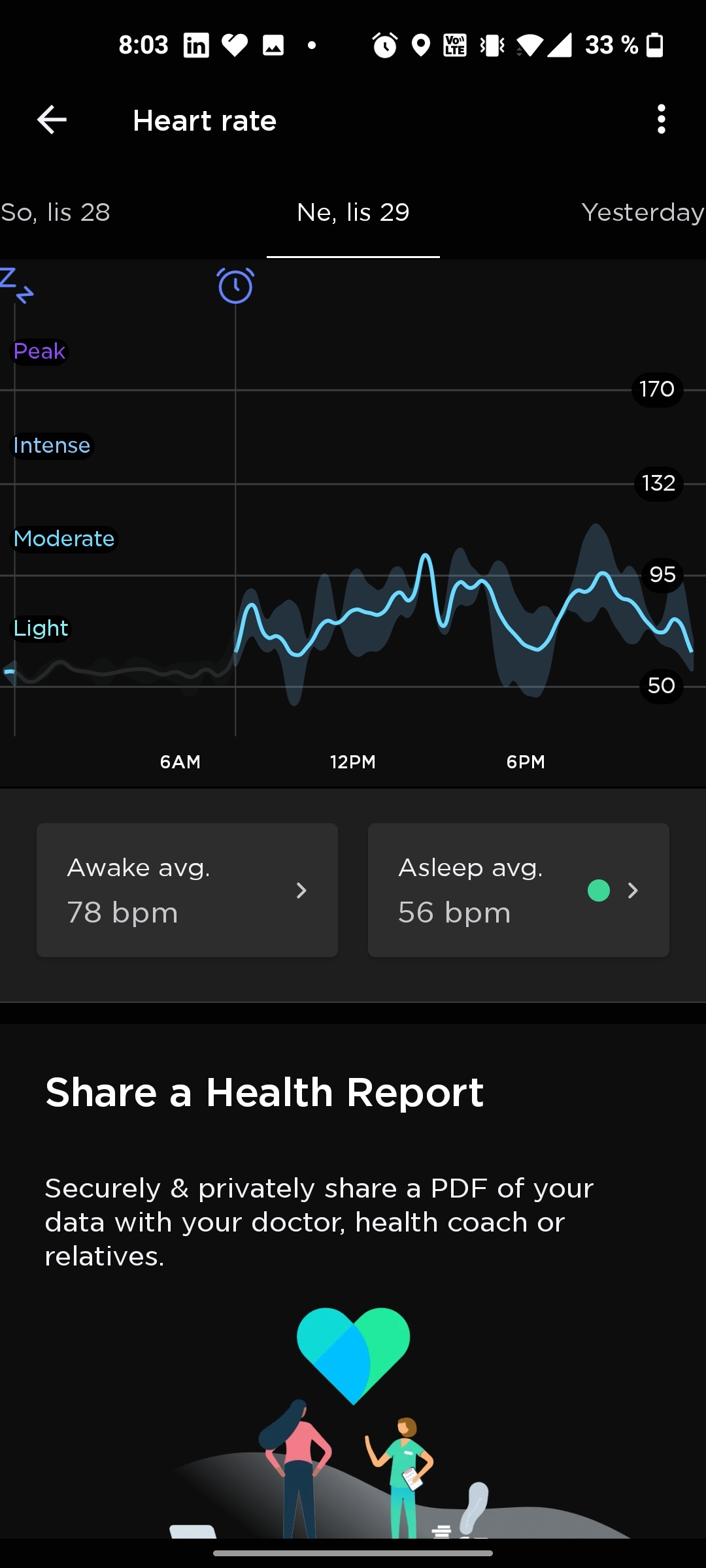Go to the So, lis 28 date
706x1568 pixels.
(56, 212)
